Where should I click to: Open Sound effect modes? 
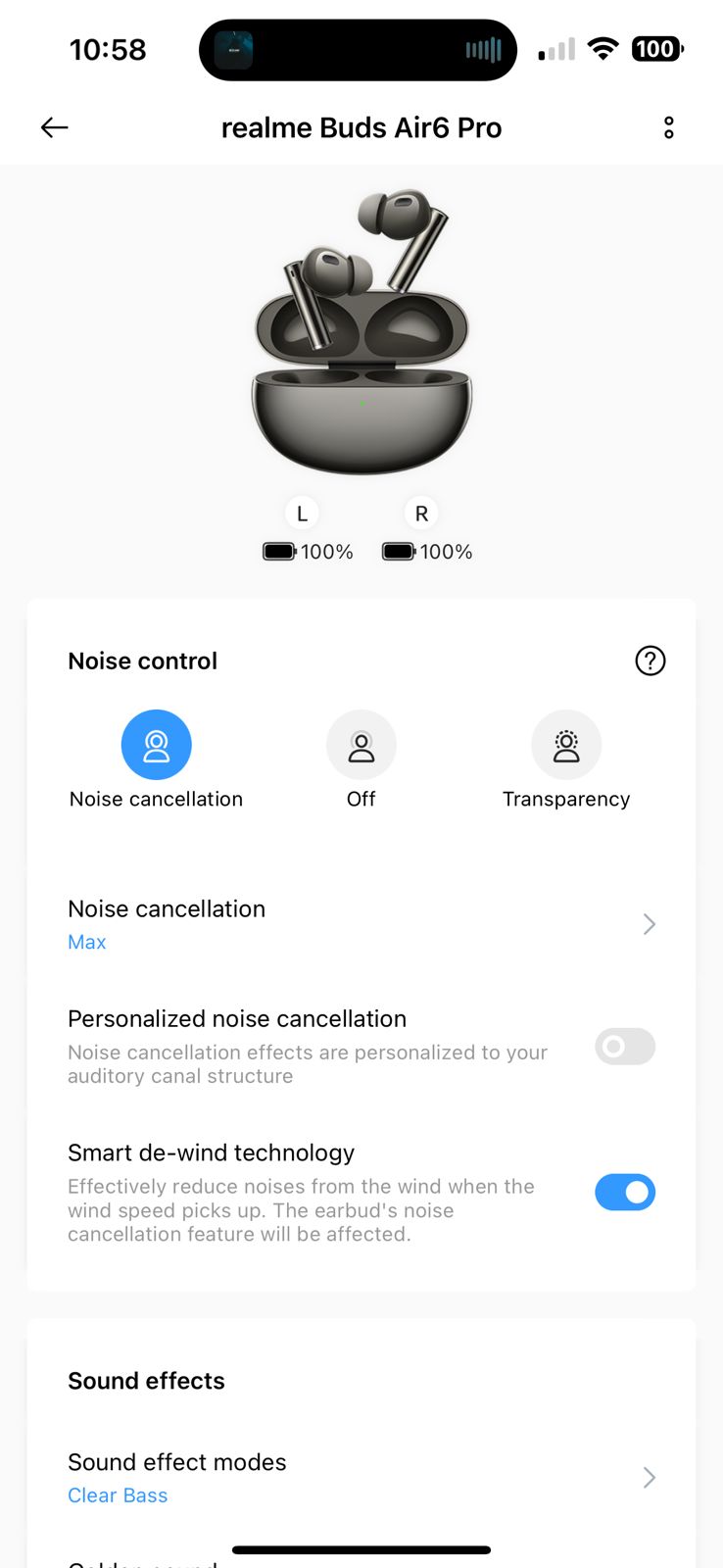coord(361,1478)
